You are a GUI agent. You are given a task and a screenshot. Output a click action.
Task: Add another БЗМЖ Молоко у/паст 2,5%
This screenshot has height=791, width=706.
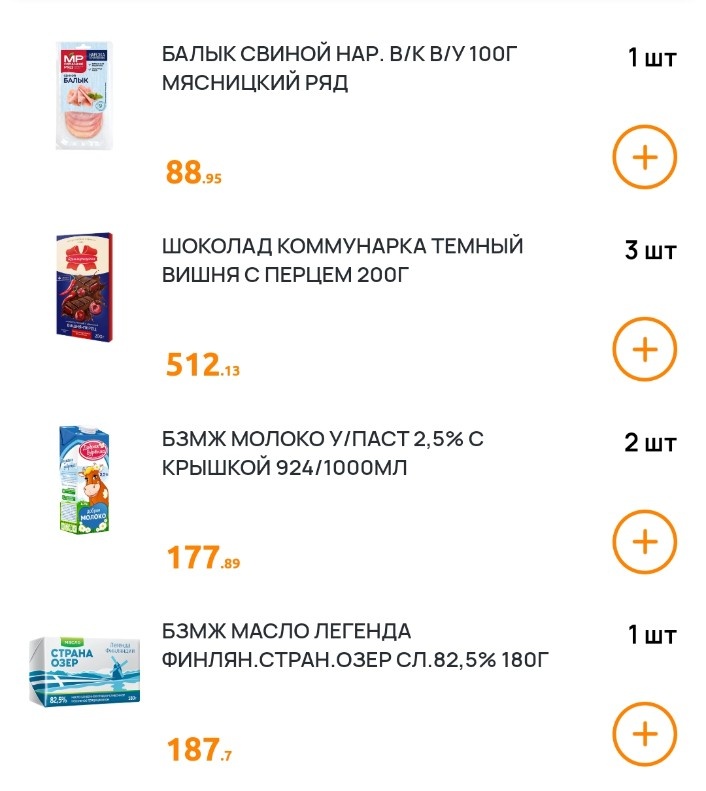tap(644, 542)
